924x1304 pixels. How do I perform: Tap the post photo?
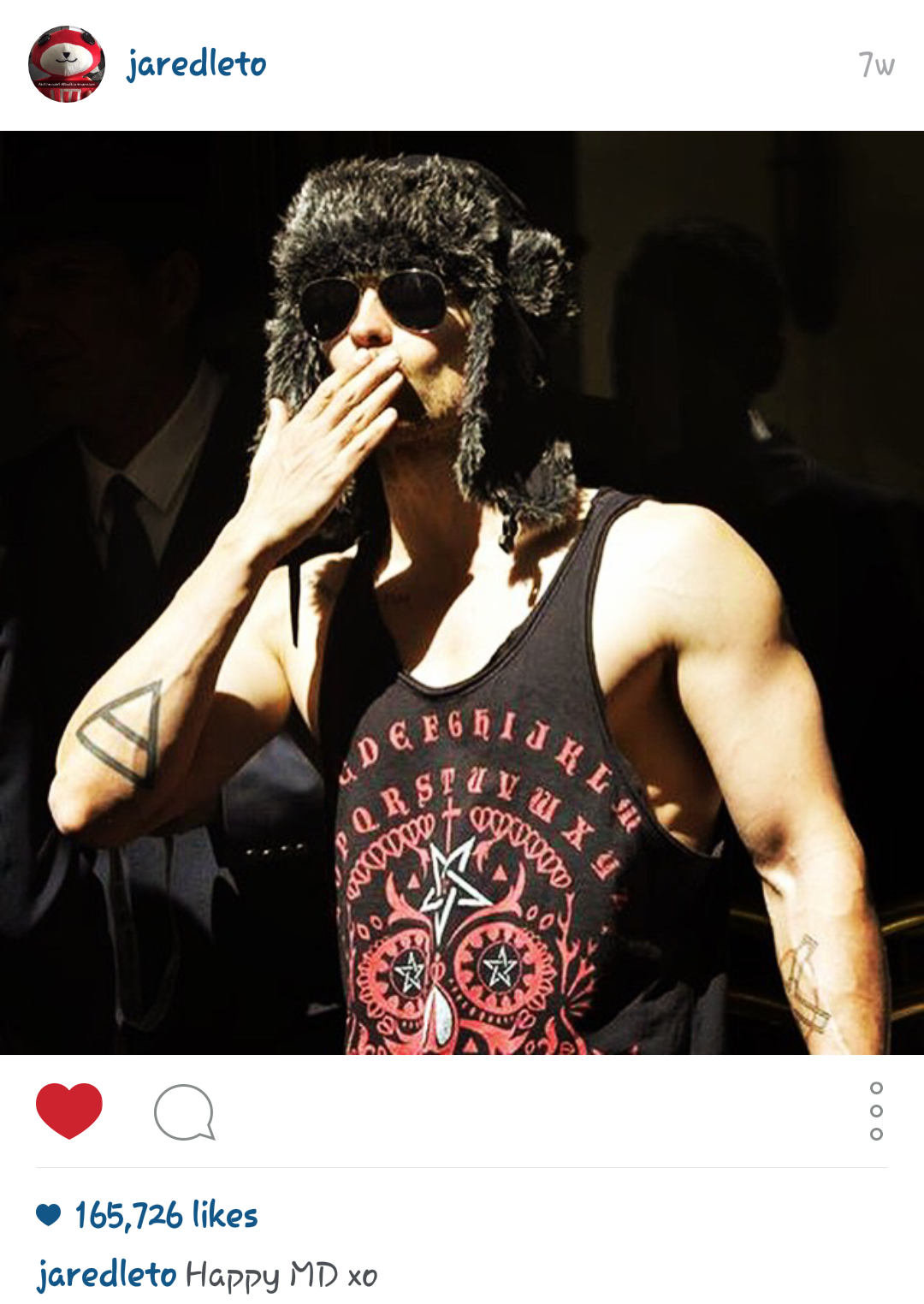point(462,592)
